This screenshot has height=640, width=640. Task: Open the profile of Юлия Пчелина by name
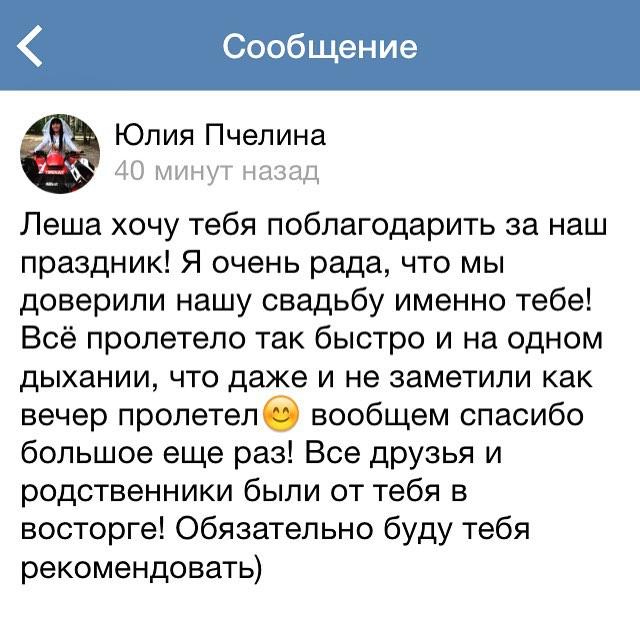click(220, 136)
